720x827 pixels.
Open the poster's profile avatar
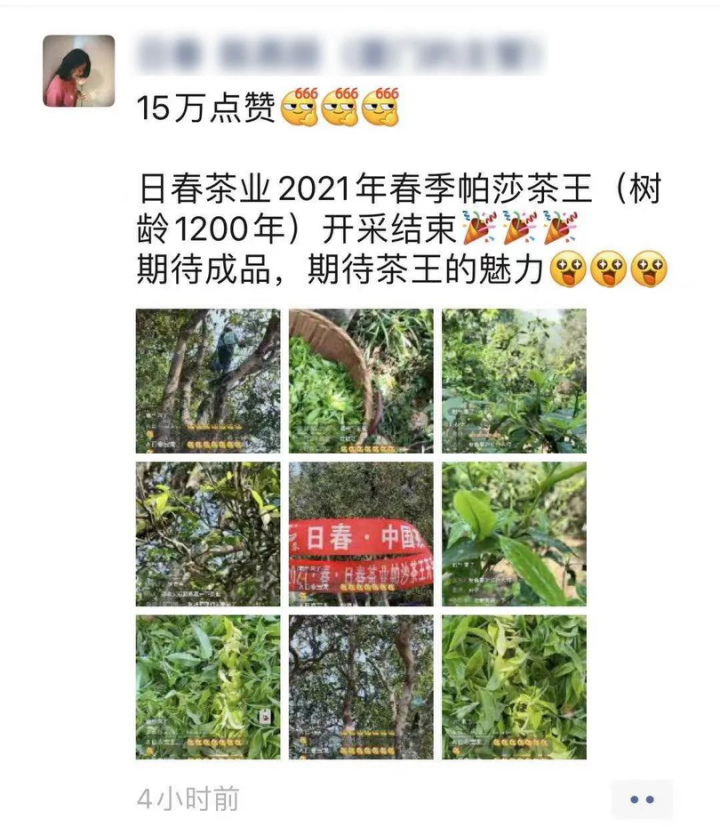pos(79,71)
